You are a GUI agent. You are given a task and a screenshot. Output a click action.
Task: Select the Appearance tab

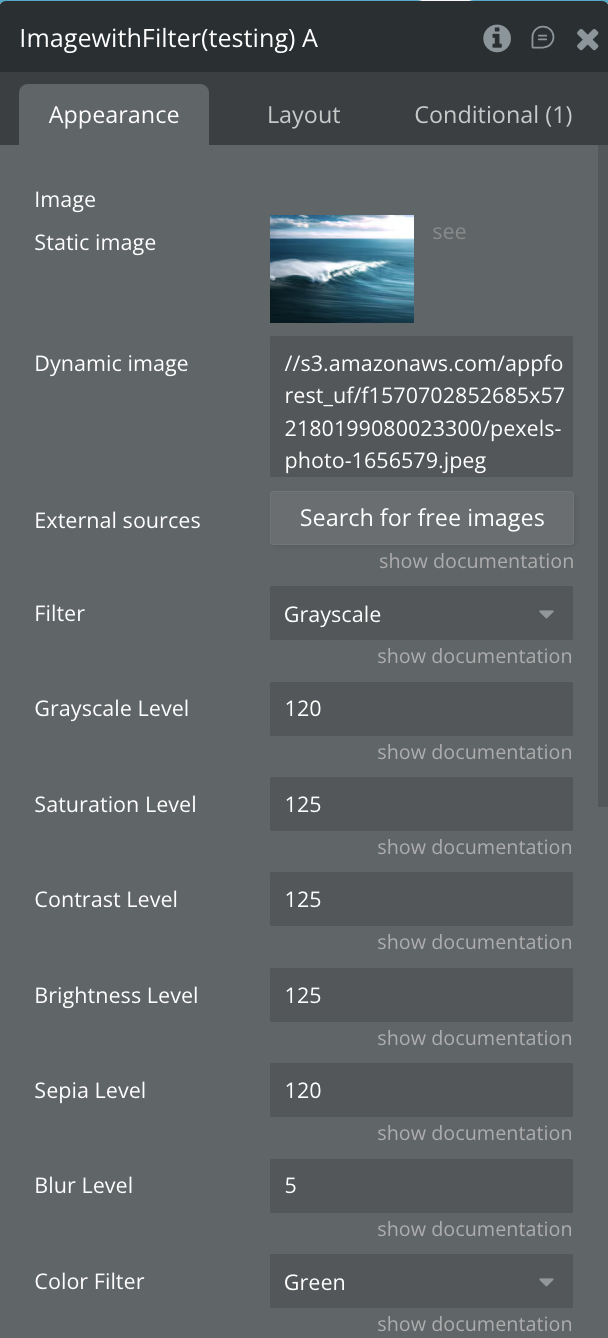[x=114, y=115]
